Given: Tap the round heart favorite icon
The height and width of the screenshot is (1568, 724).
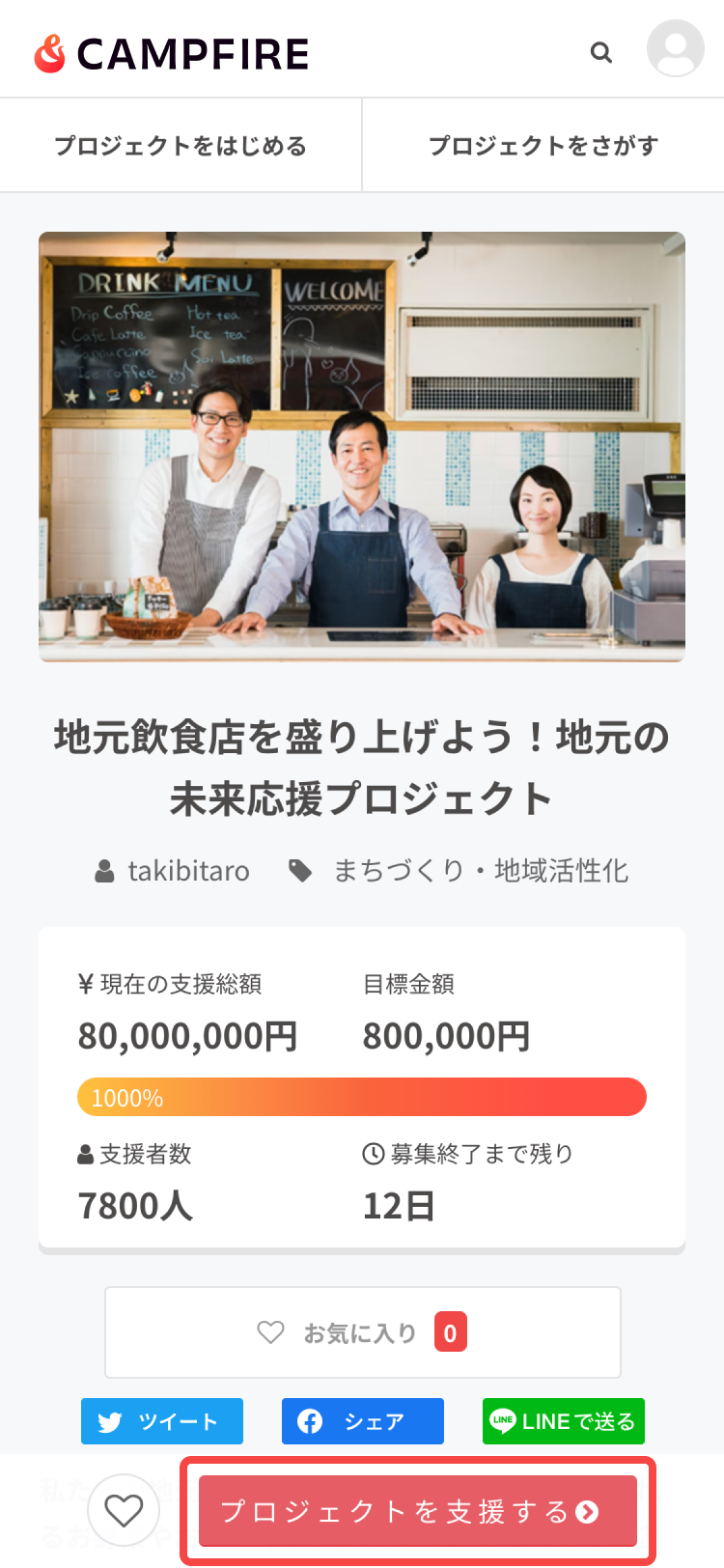Looking at the screenshot, I should pyautogui.click(x=124, y=1510).
